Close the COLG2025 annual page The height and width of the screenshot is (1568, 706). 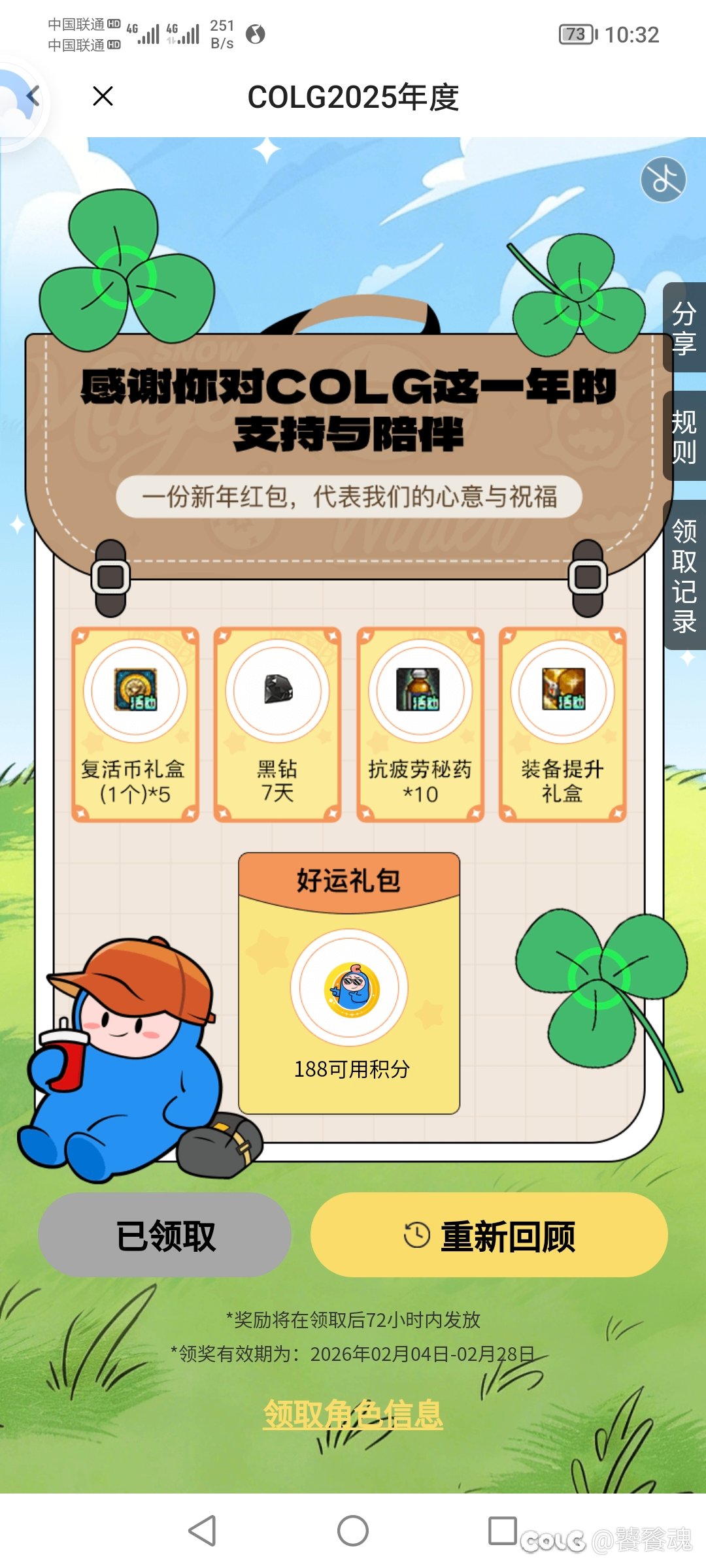[x=103, y=97]
